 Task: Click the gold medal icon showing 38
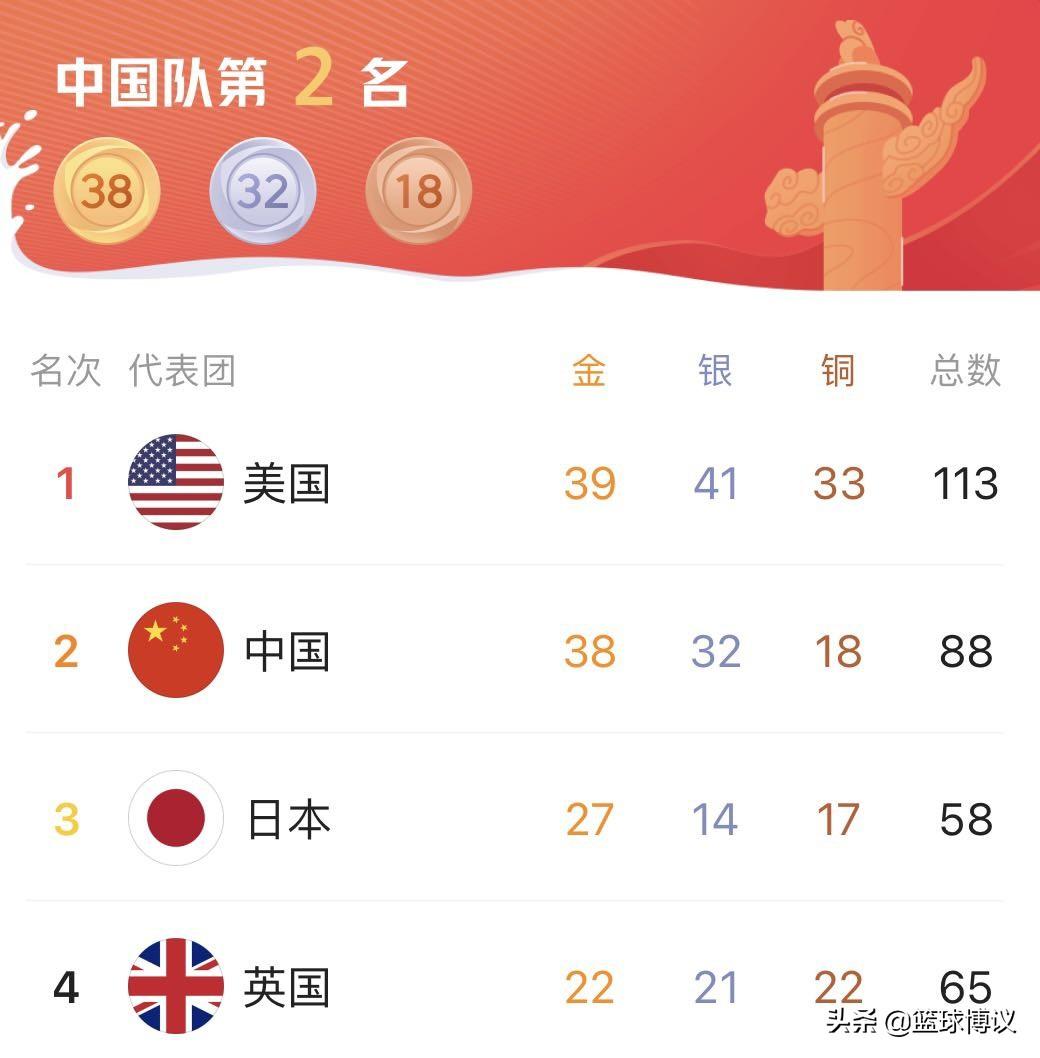(x=110, y=190)
